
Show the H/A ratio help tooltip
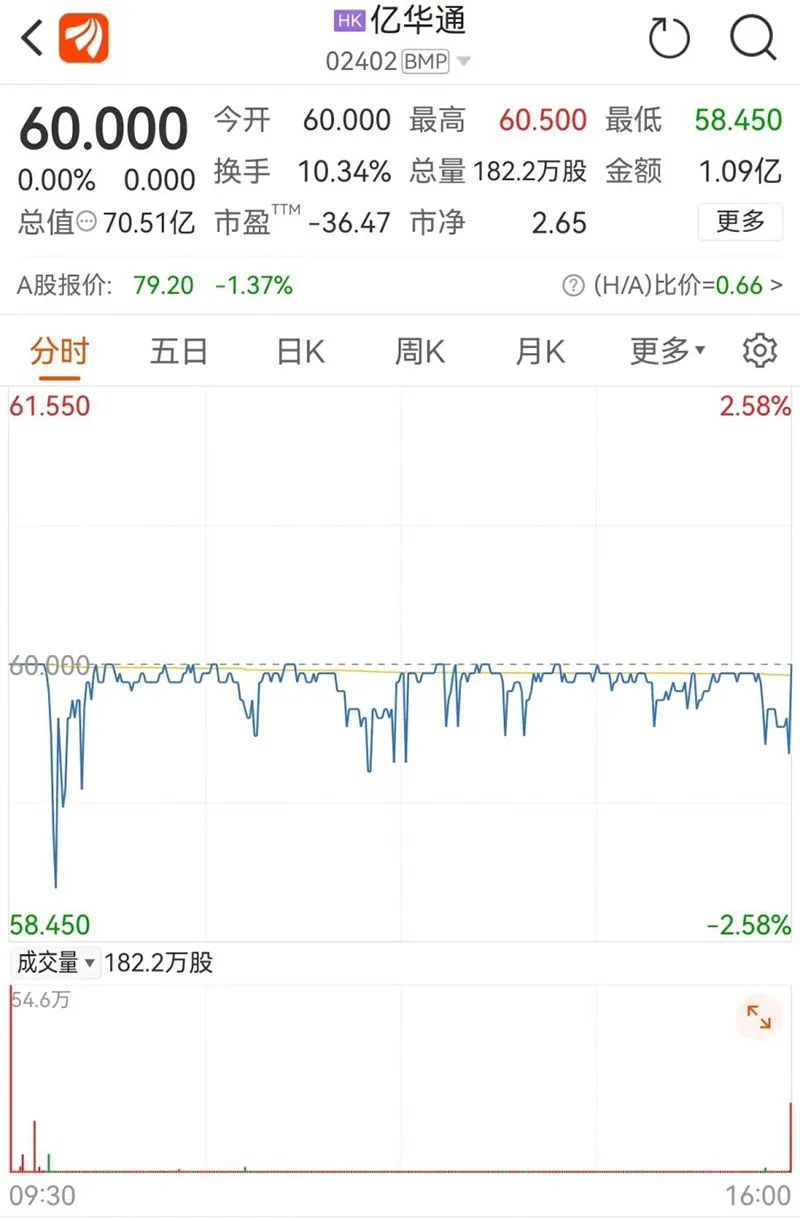(573, 286)
